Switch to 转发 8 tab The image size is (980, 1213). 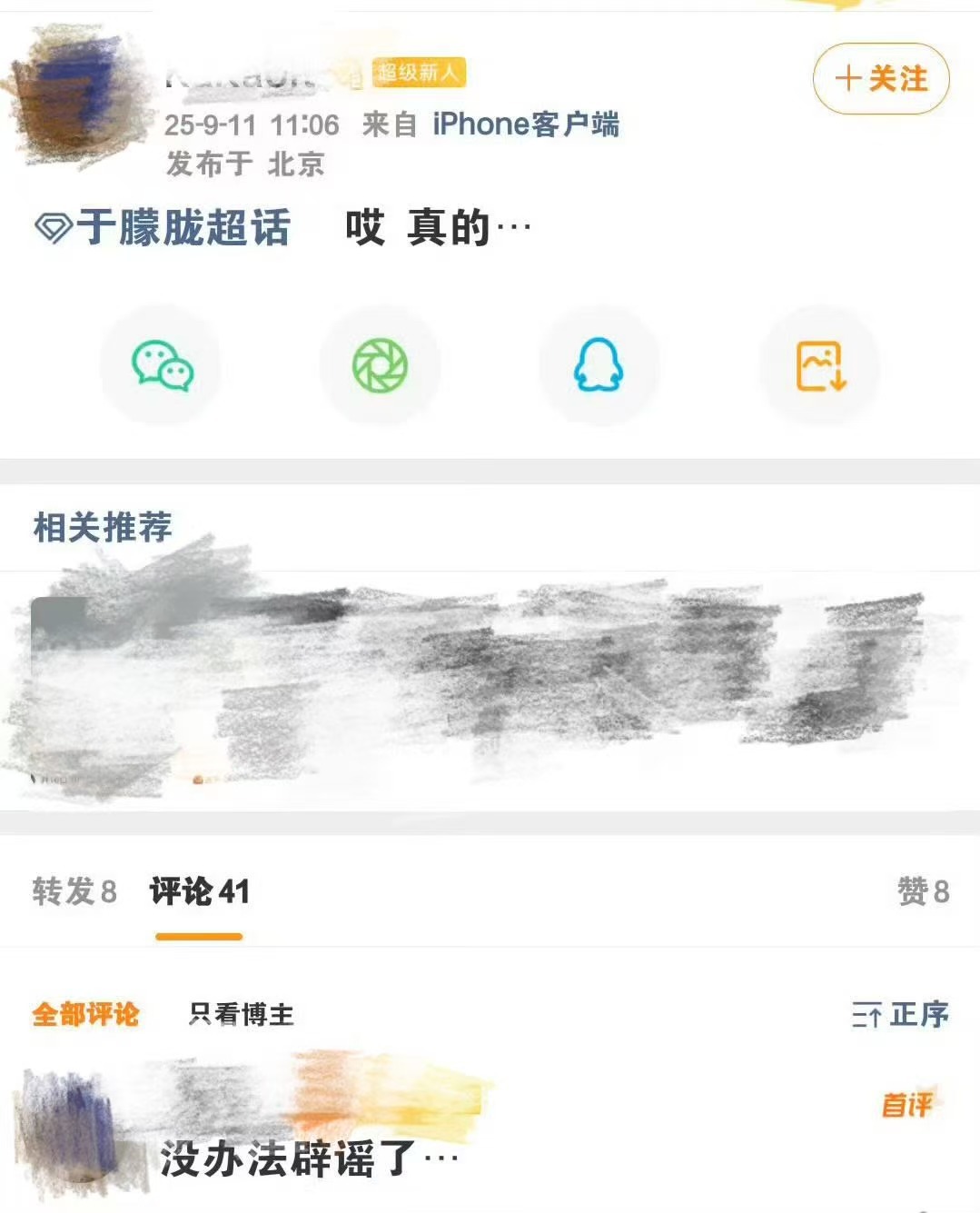(74, 891)
